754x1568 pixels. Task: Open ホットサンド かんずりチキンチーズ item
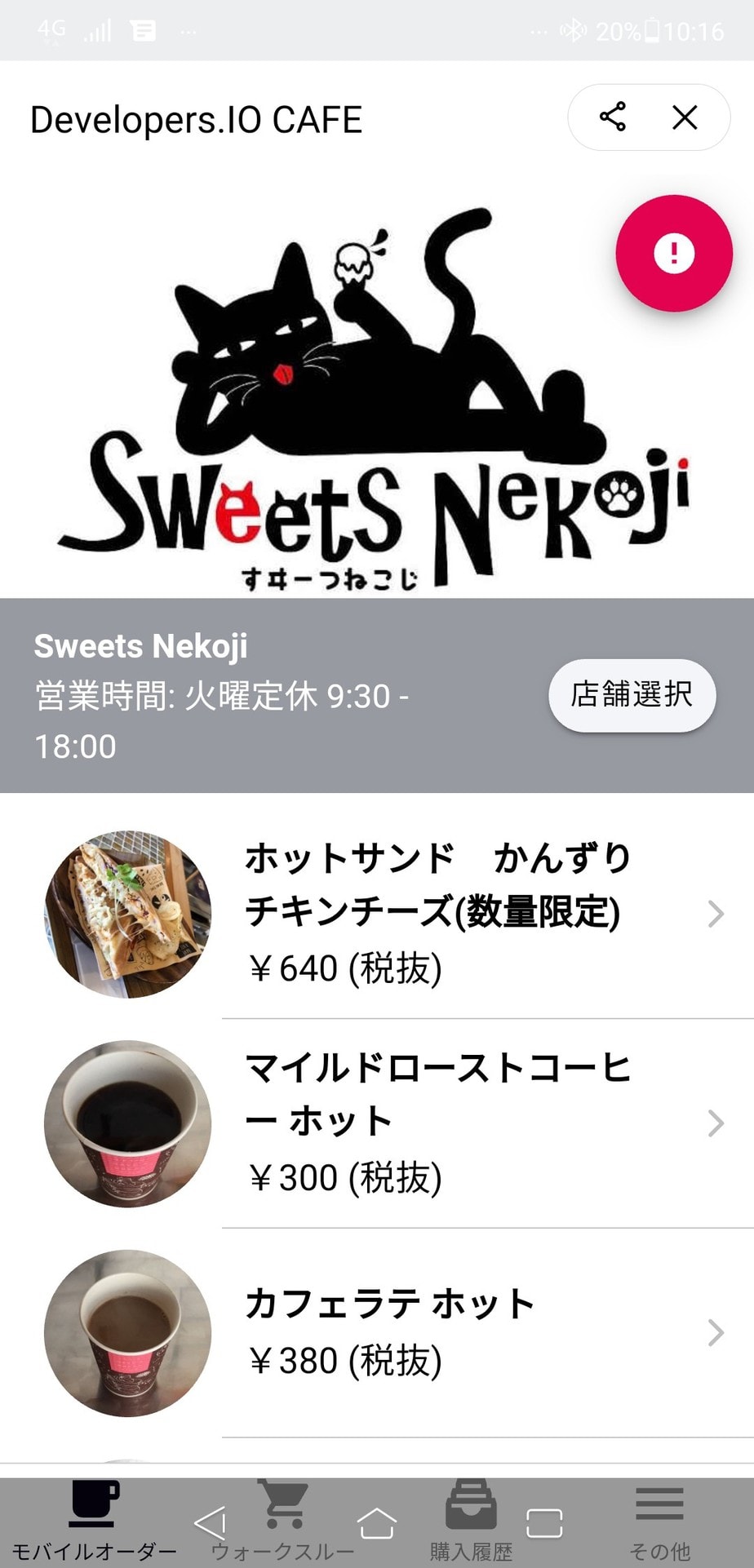coord(437,914)
